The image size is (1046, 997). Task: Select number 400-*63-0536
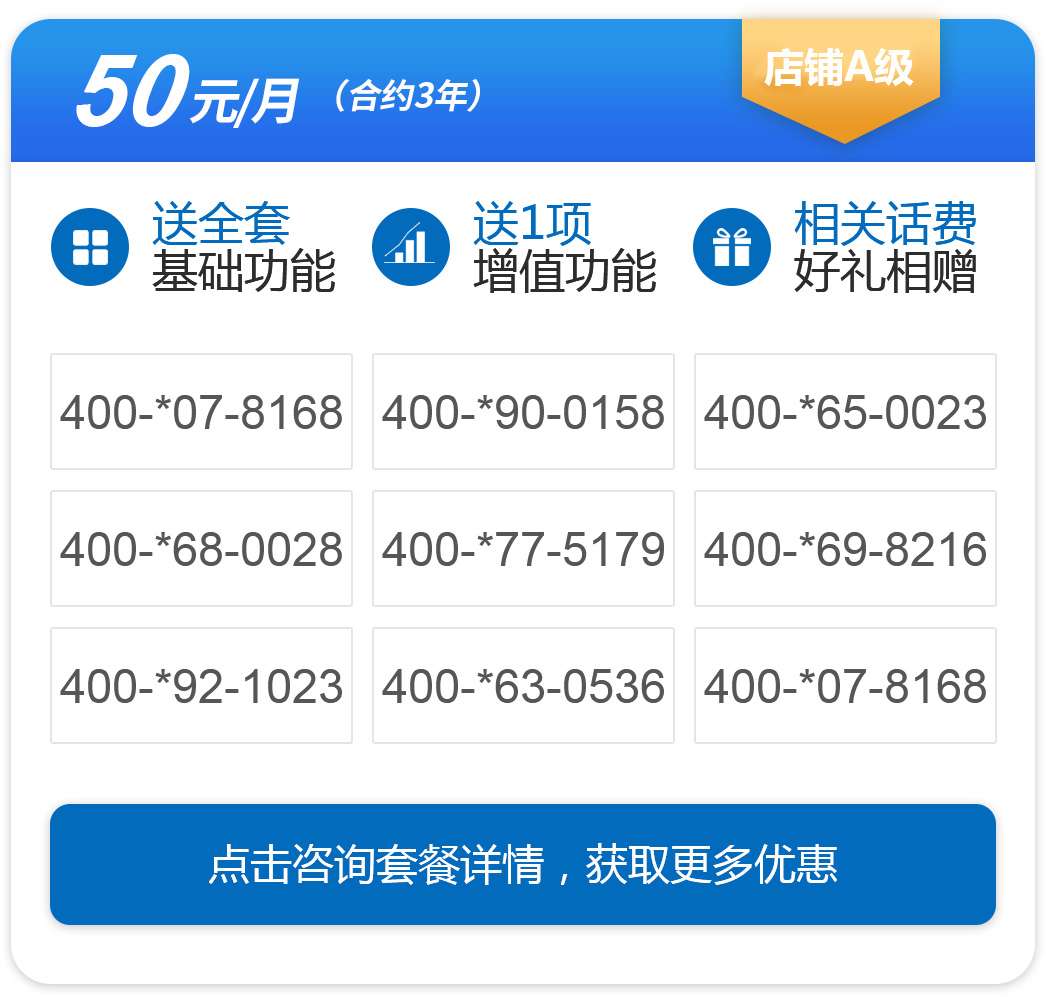tap(523, 686)
